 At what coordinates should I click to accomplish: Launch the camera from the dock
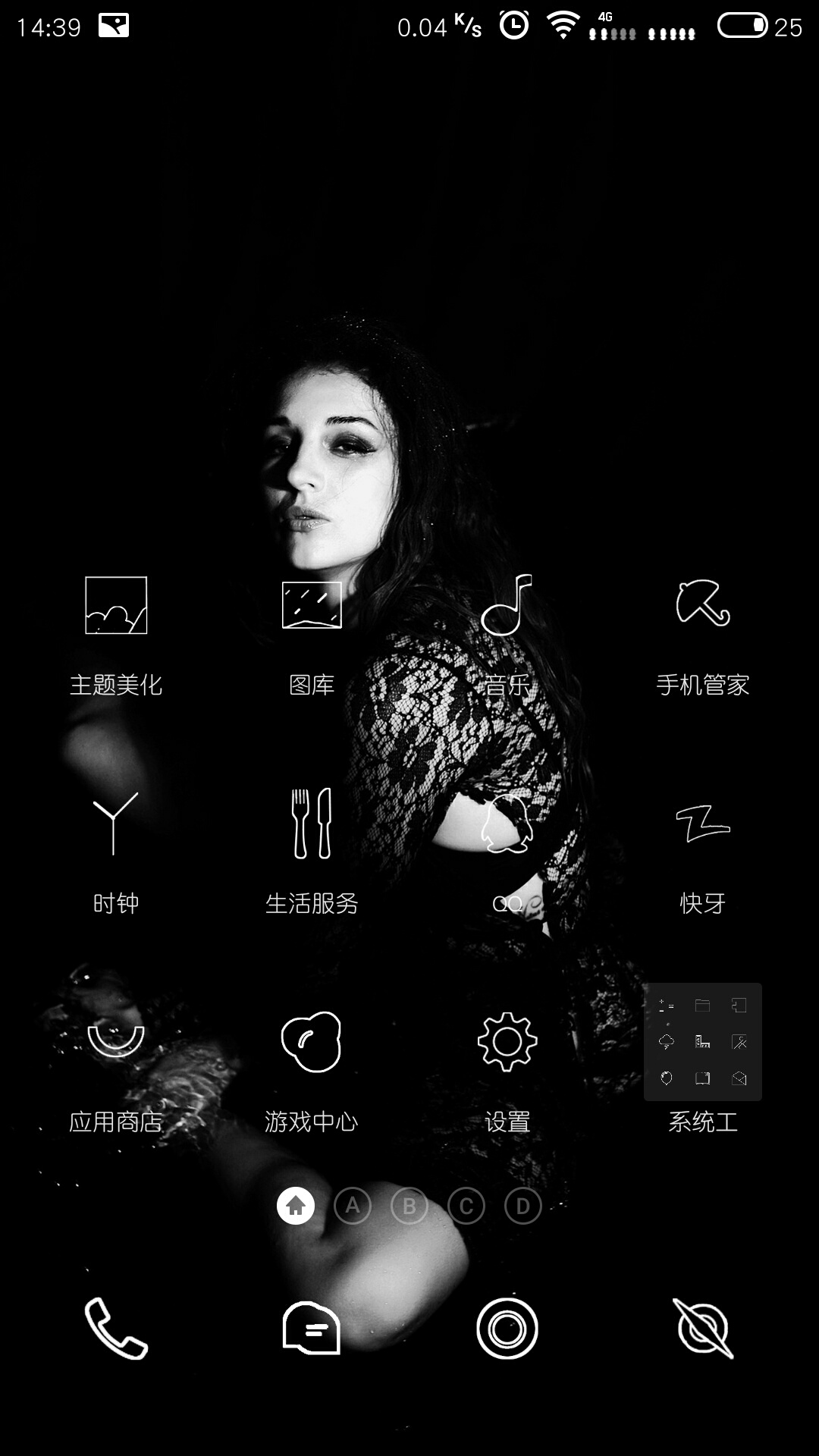507,1328
